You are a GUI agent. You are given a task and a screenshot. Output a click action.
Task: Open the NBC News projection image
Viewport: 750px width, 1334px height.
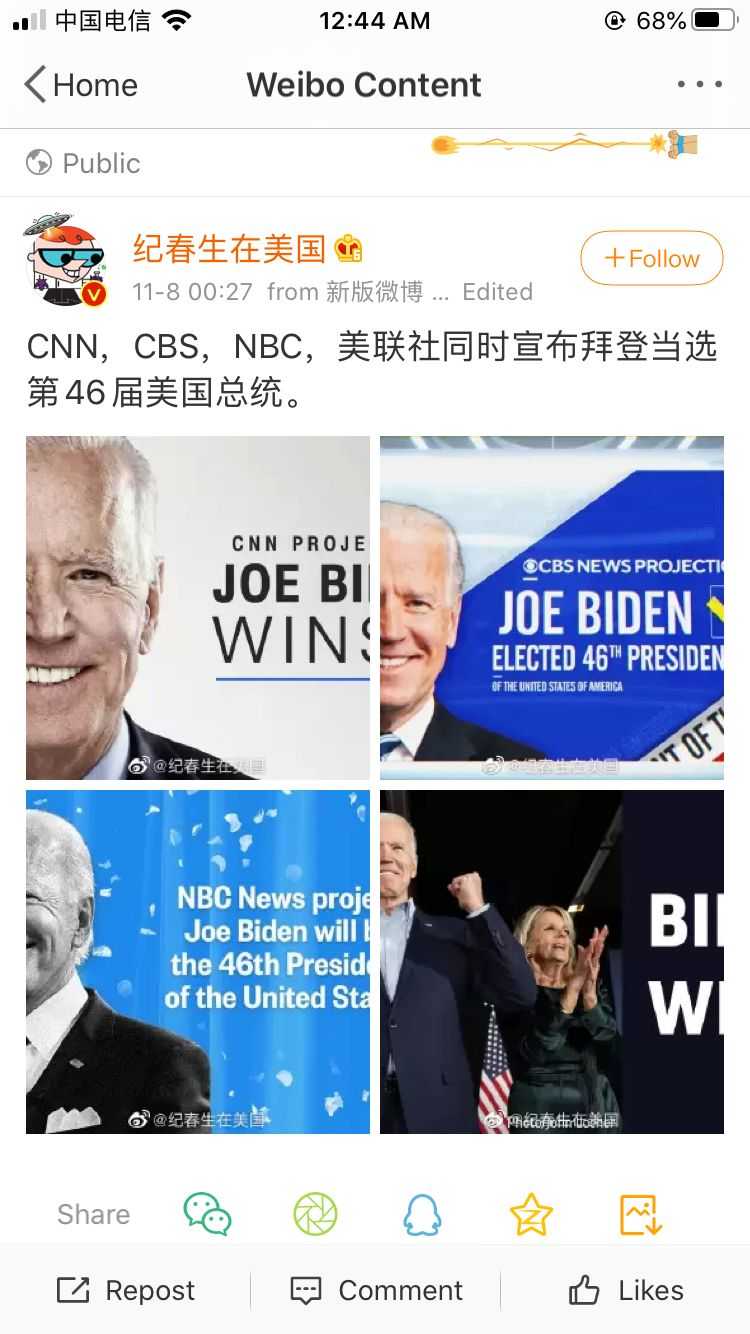point(197,962)
